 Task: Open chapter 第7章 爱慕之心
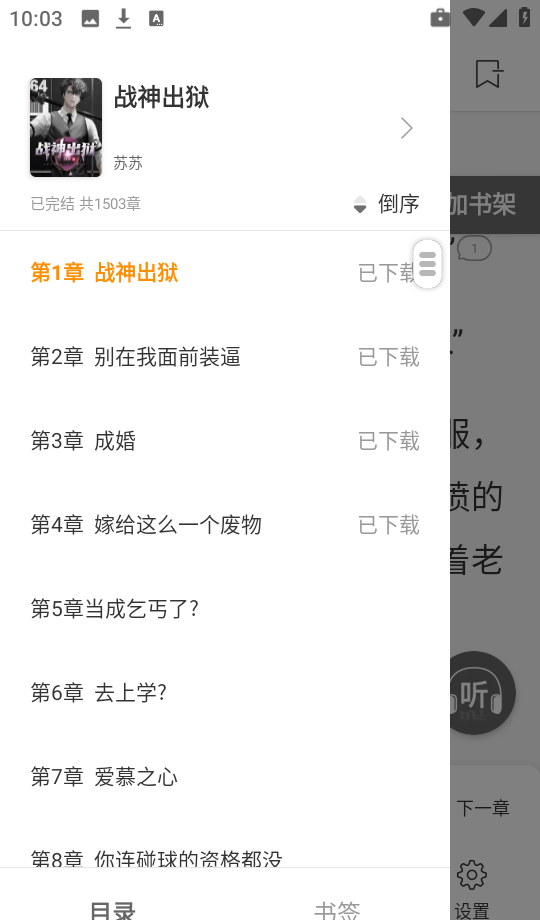coord(225,776)
